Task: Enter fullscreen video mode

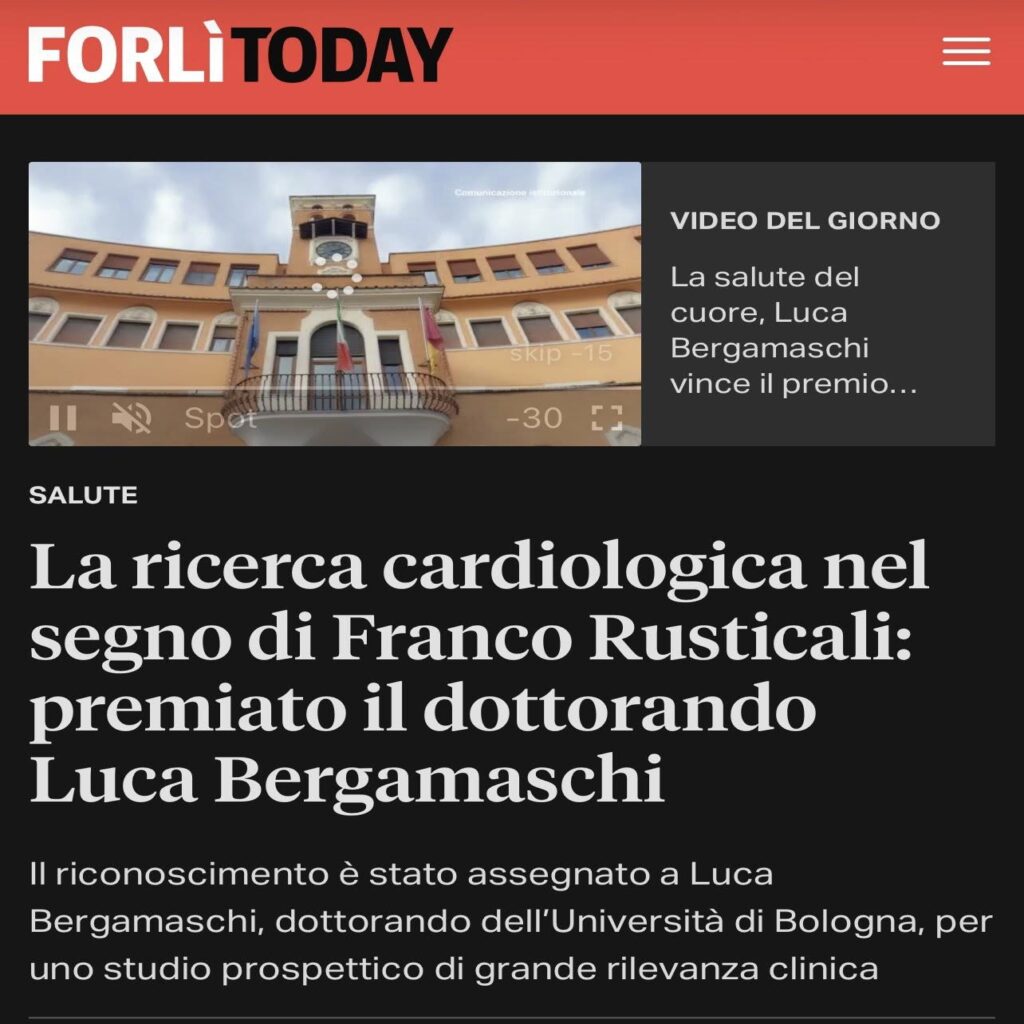Action: pyautogui.click(x=607, y=418)
